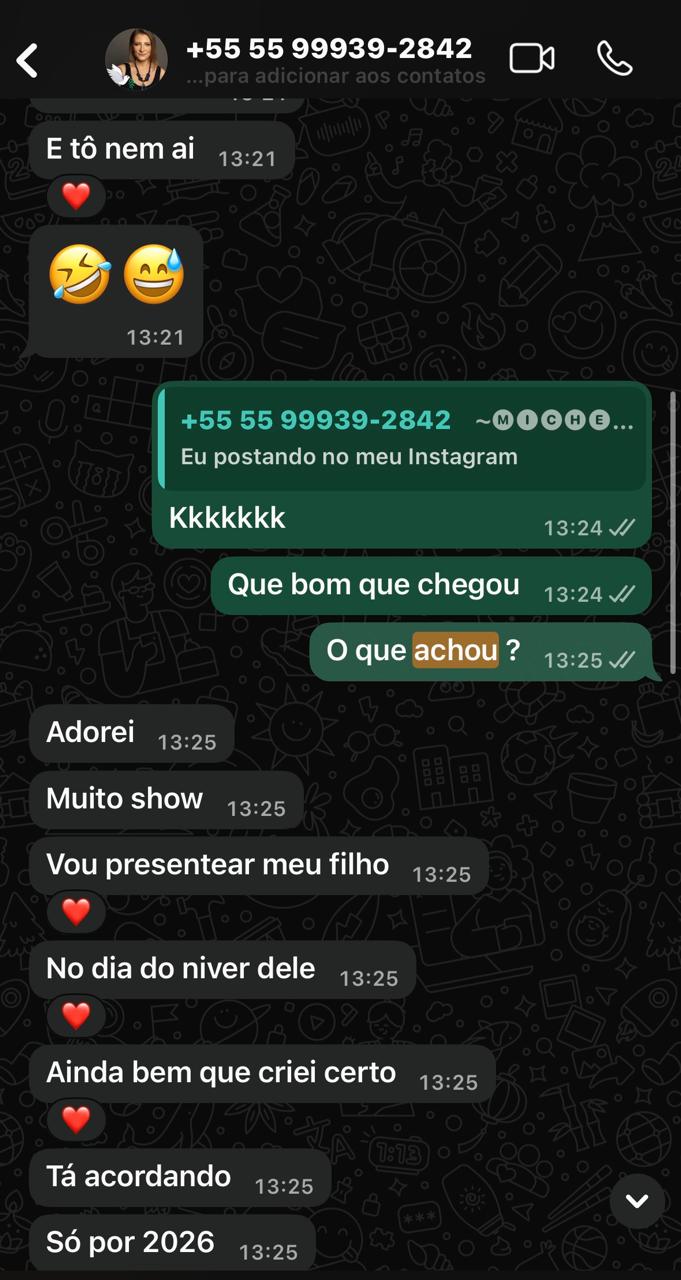Go back to the chat list
This screenshot has height=1280, width=681.
tap(28, 60)
